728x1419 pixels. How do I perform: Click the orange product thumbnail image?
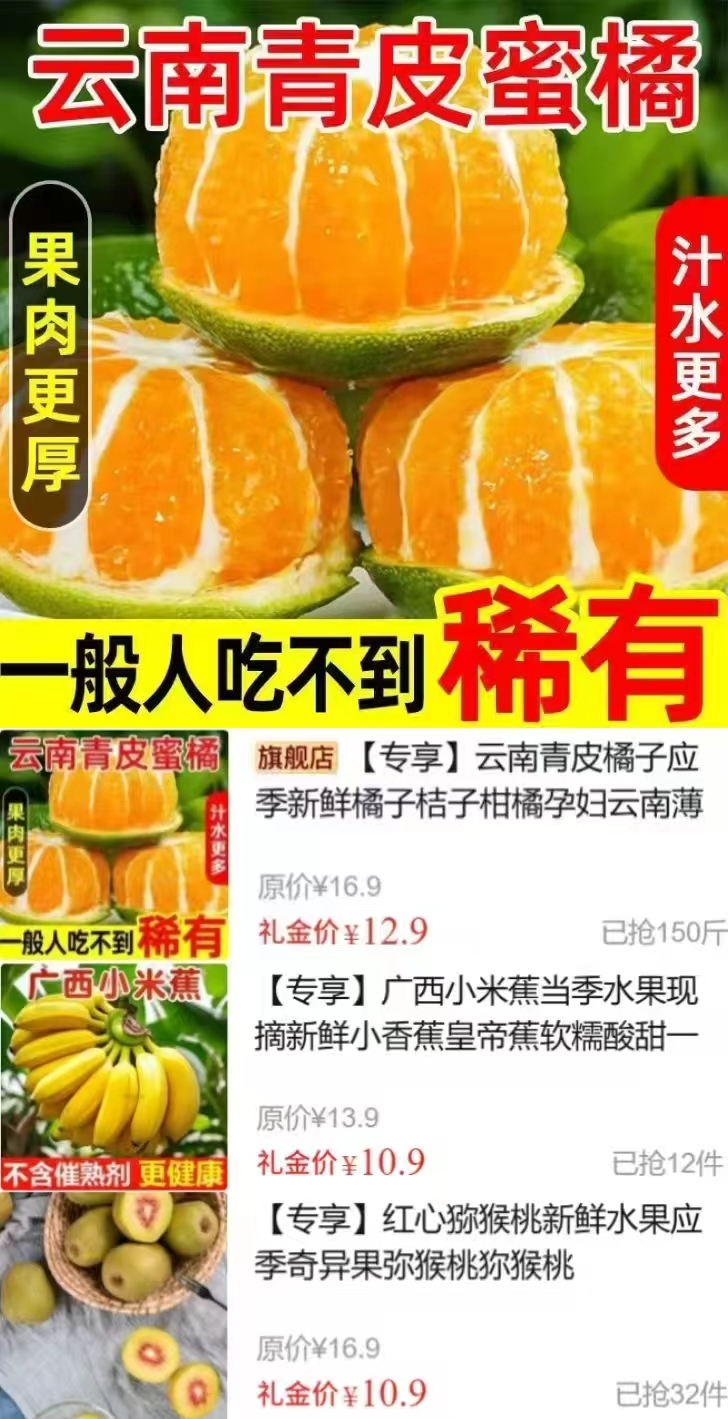point(113,840)
